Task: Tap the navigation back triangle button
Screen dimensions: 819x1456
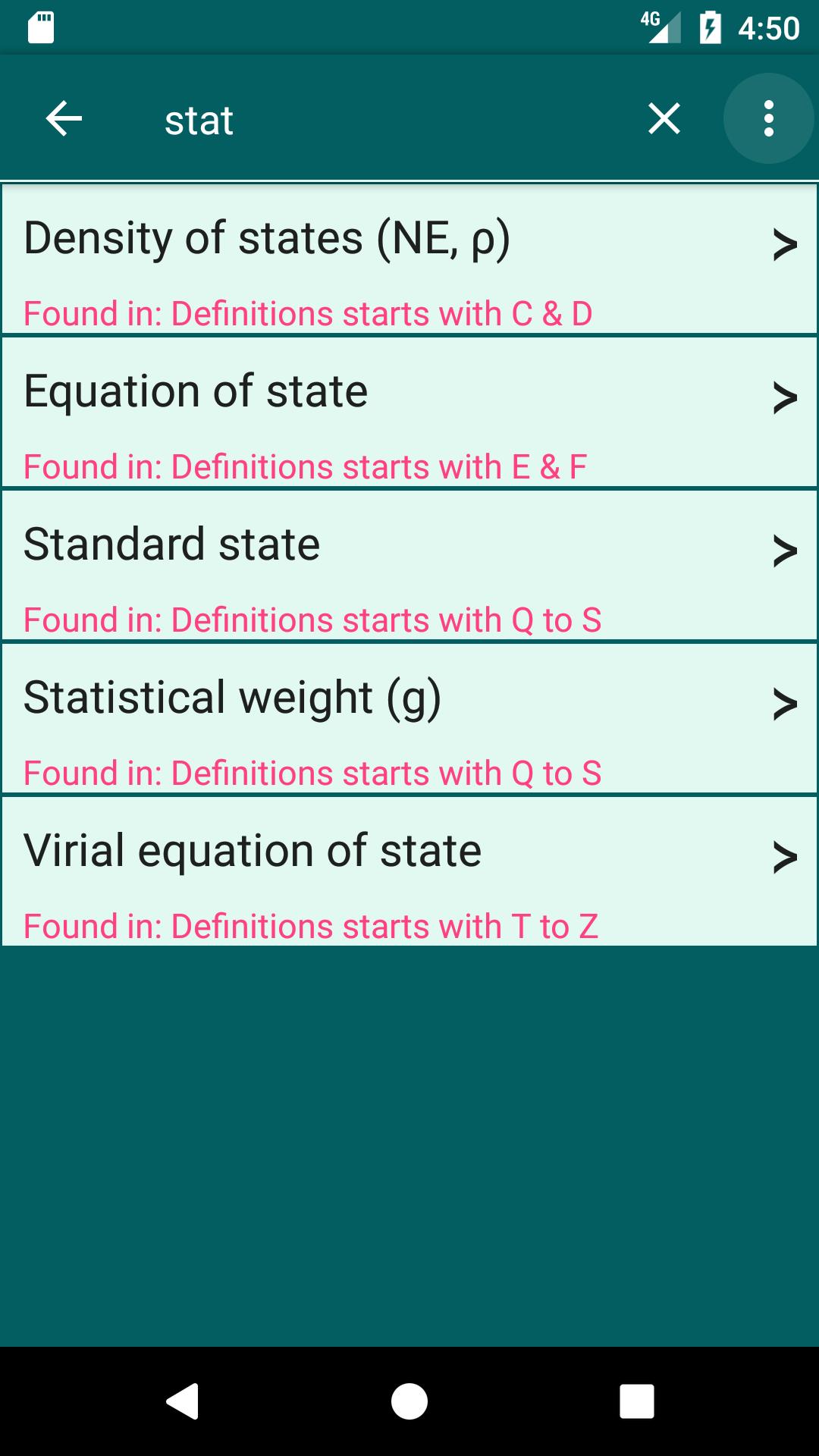Action: [x=182, y=1401]
